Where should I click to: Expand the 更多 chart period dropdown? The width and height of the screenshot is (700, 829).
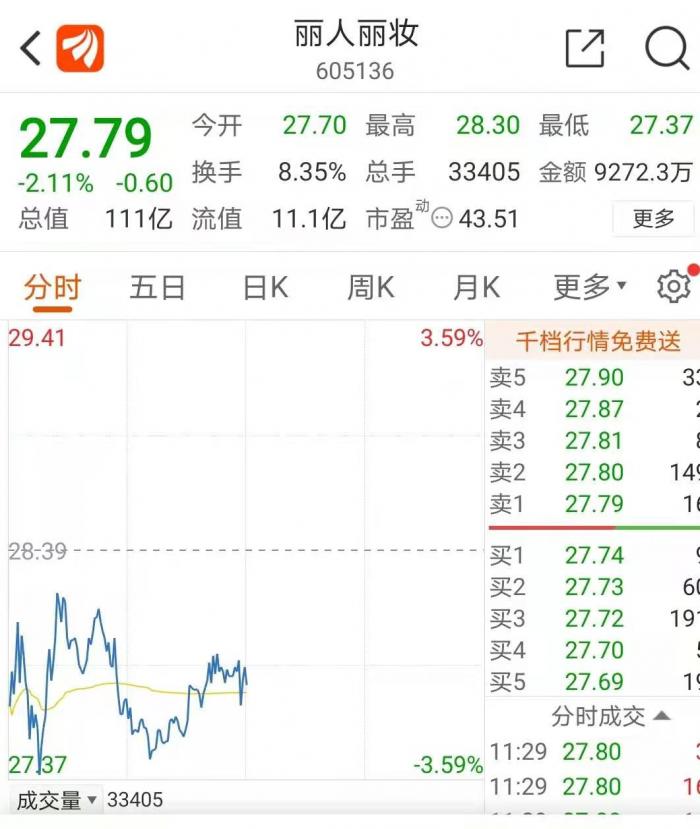coord(589,288)
